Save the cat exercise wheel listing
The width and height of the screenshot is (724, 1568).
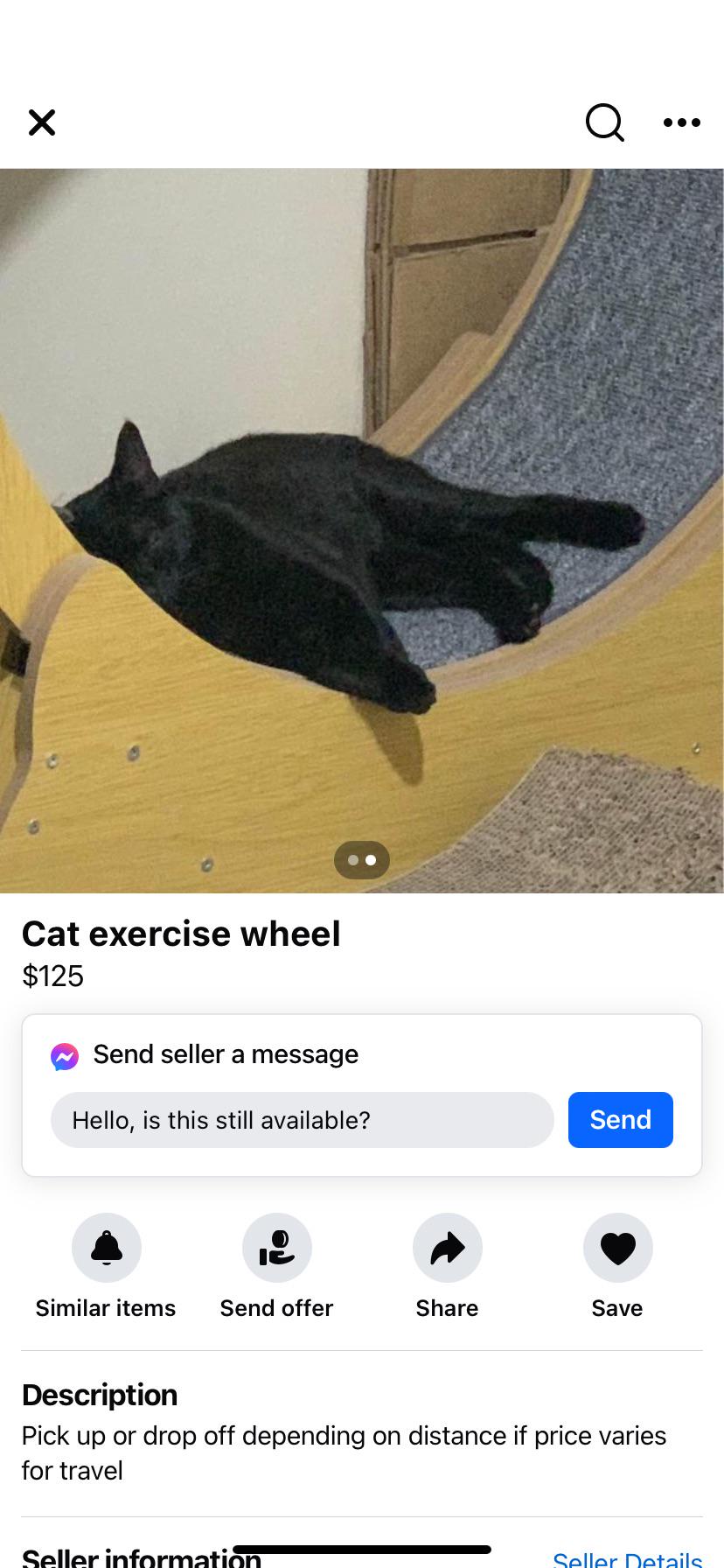pos(617,1248)
